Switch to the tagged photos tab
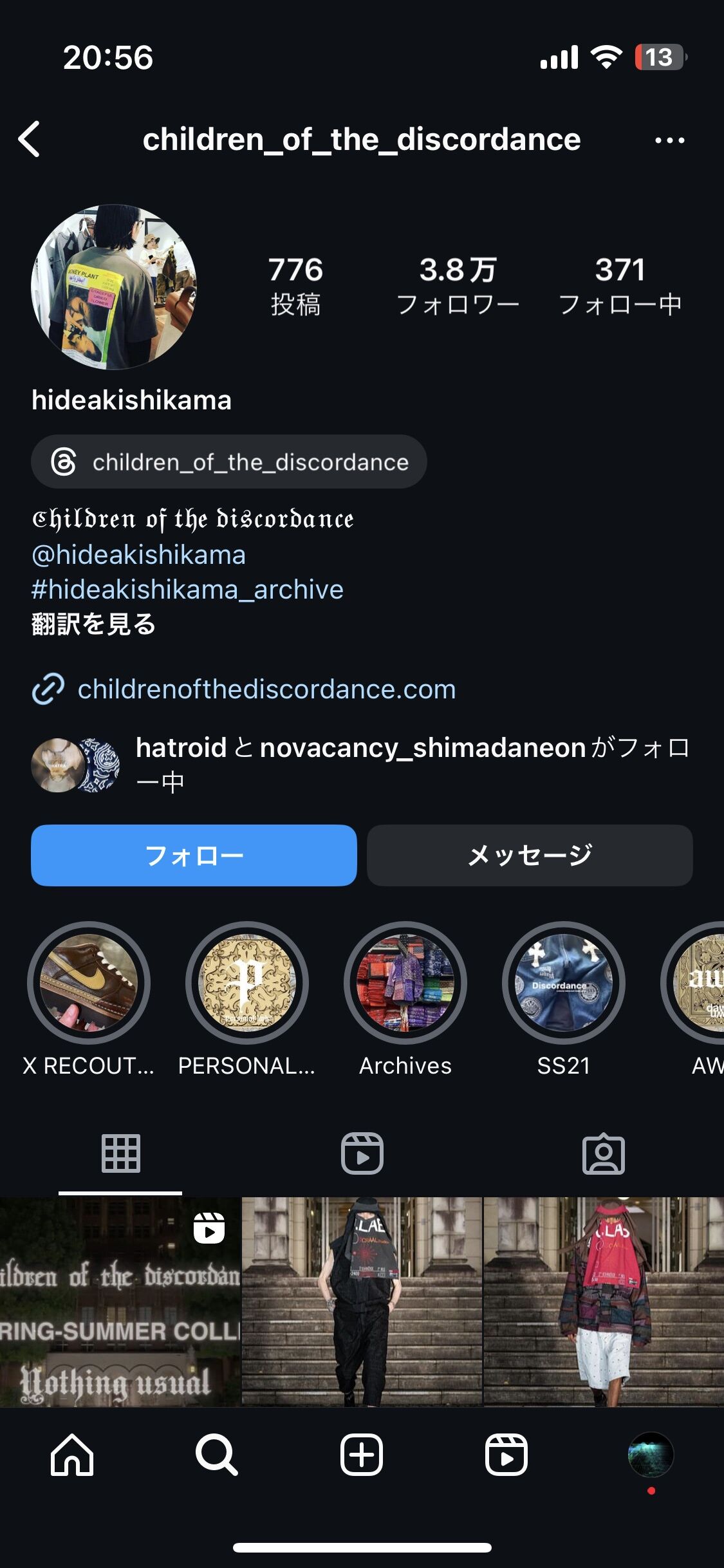 click(x=604, y=1153)
